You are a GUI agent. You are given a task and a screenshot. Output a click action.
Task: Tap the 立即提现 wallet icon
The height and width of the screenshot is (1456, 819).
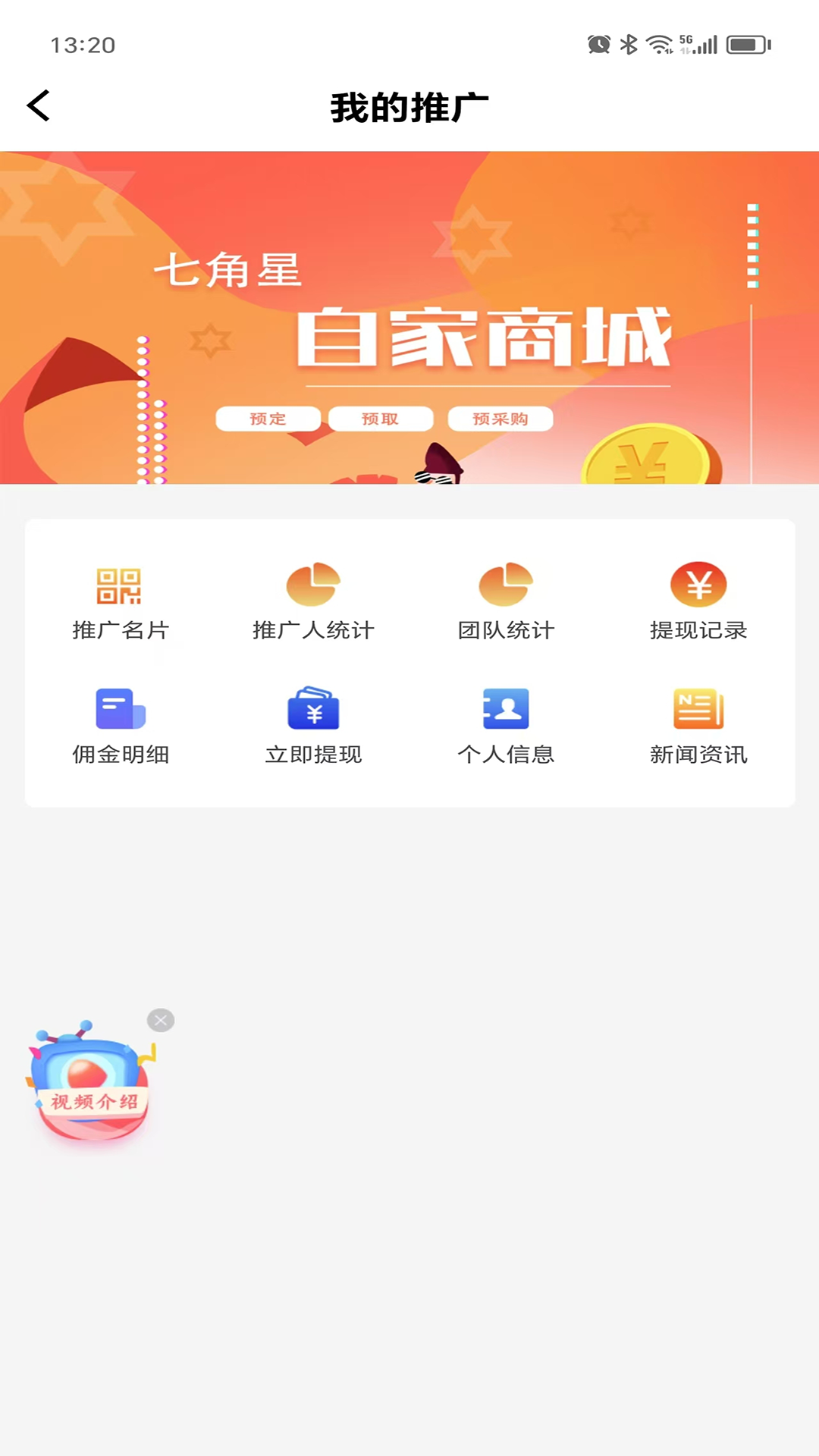[x=312, y=708]
